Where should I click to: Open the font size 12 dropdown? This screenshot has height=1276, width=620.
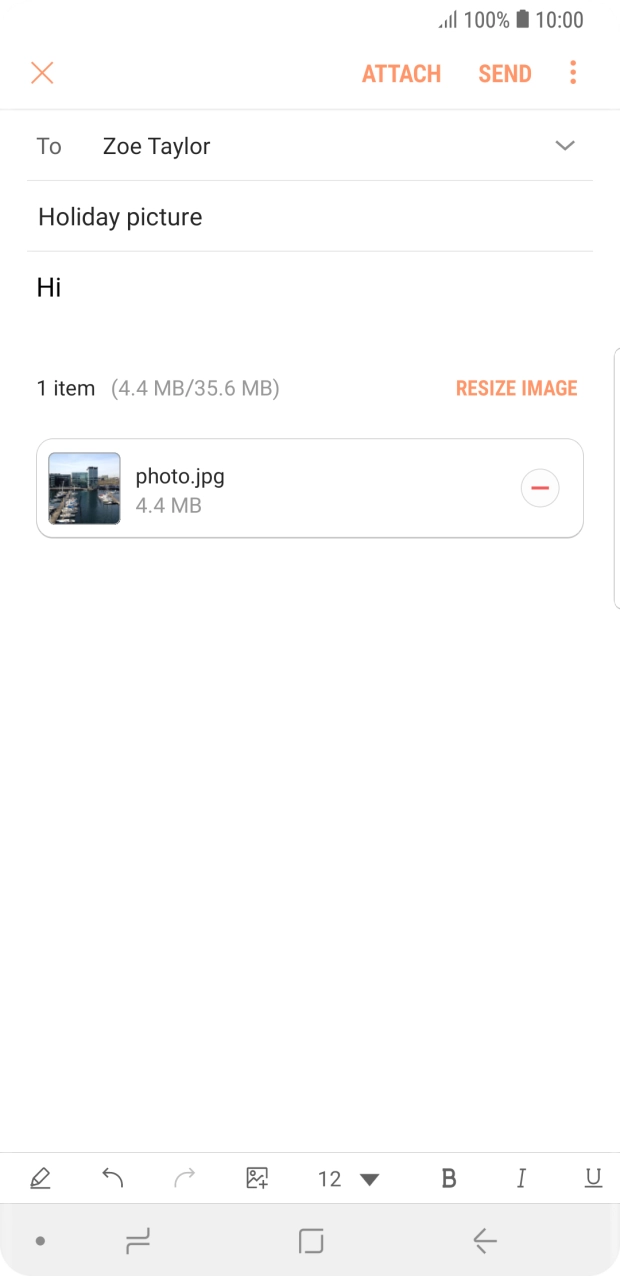click(349, 1179)
